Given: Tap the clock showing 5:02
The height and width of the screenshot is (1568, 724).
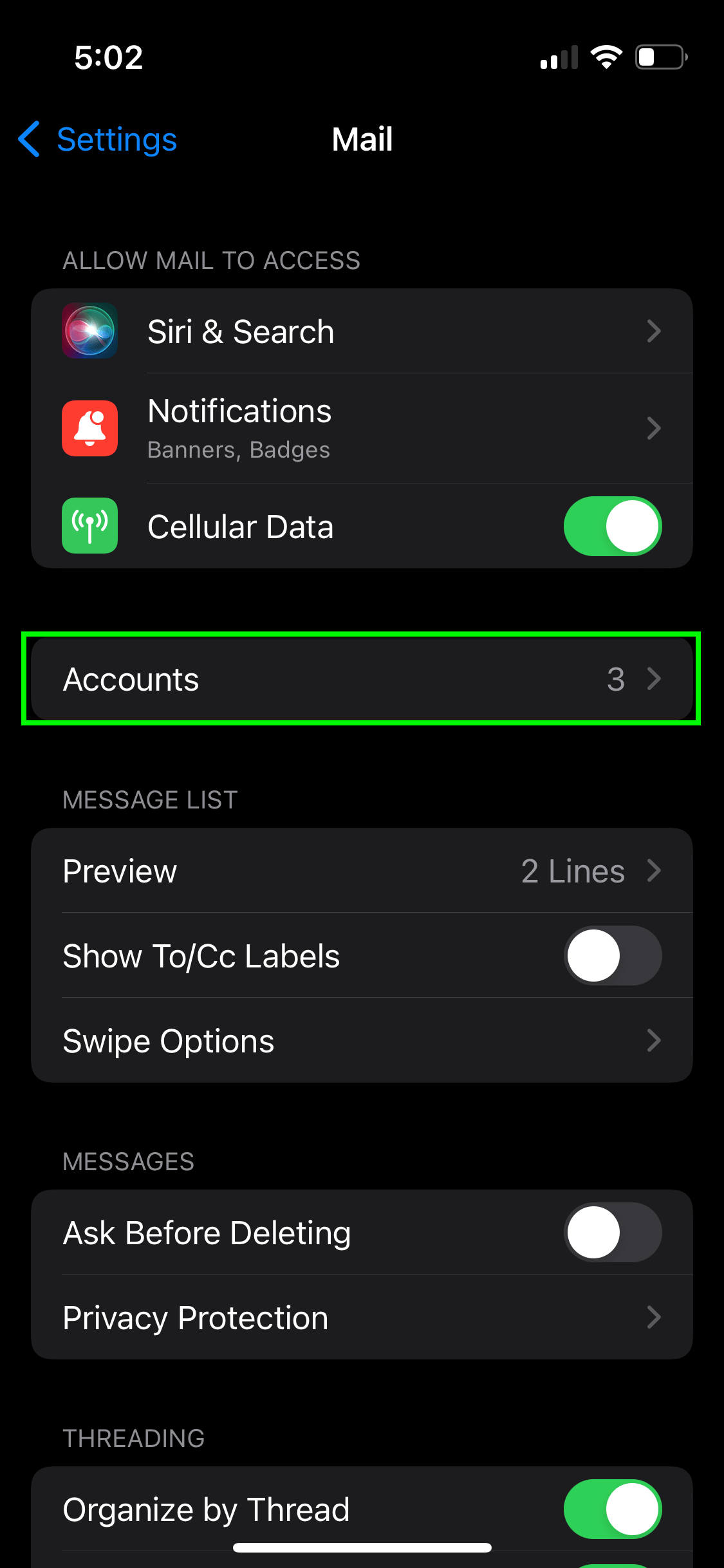Looking at the screenshot, I should click(x=108, y=57).
